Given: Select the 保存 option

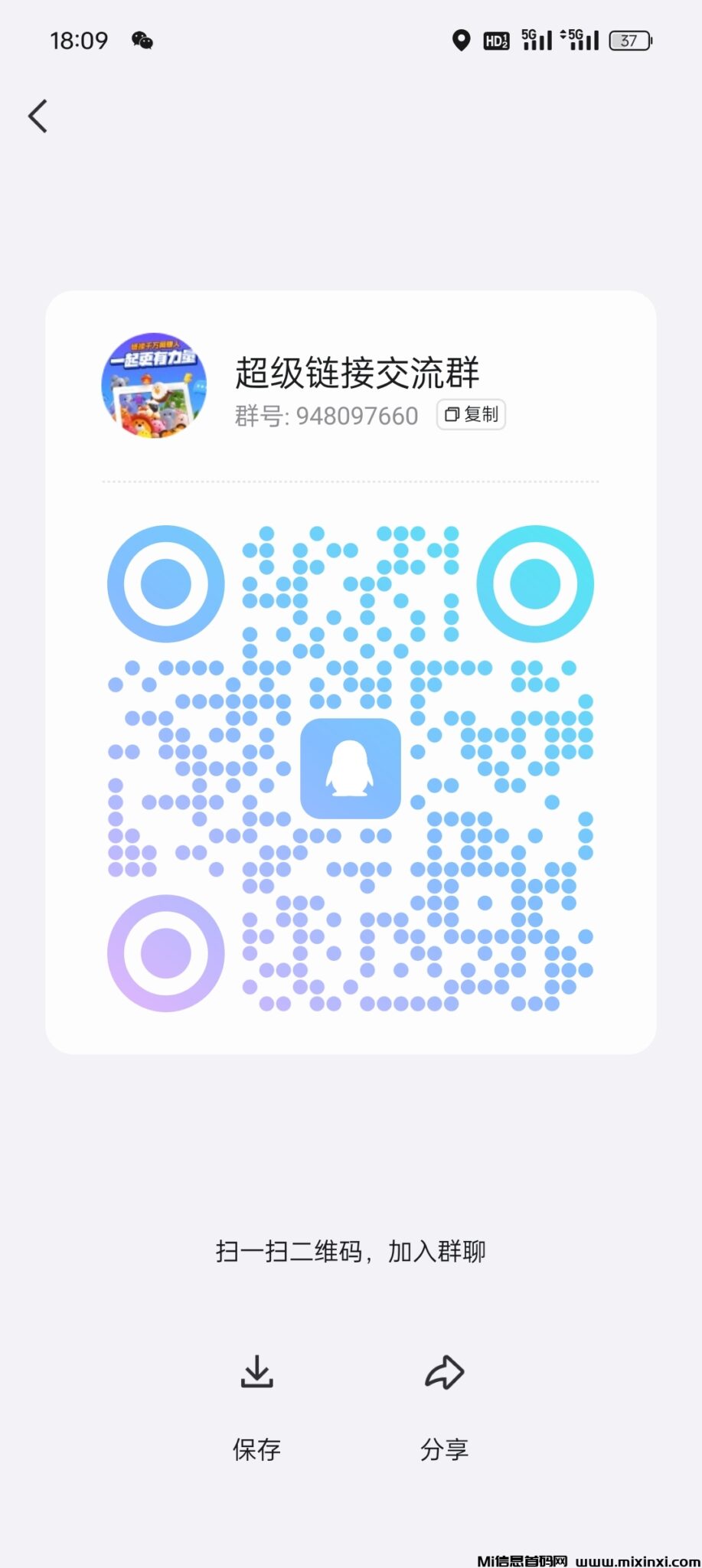Looking at the screenshot, I should (256, 1449).
